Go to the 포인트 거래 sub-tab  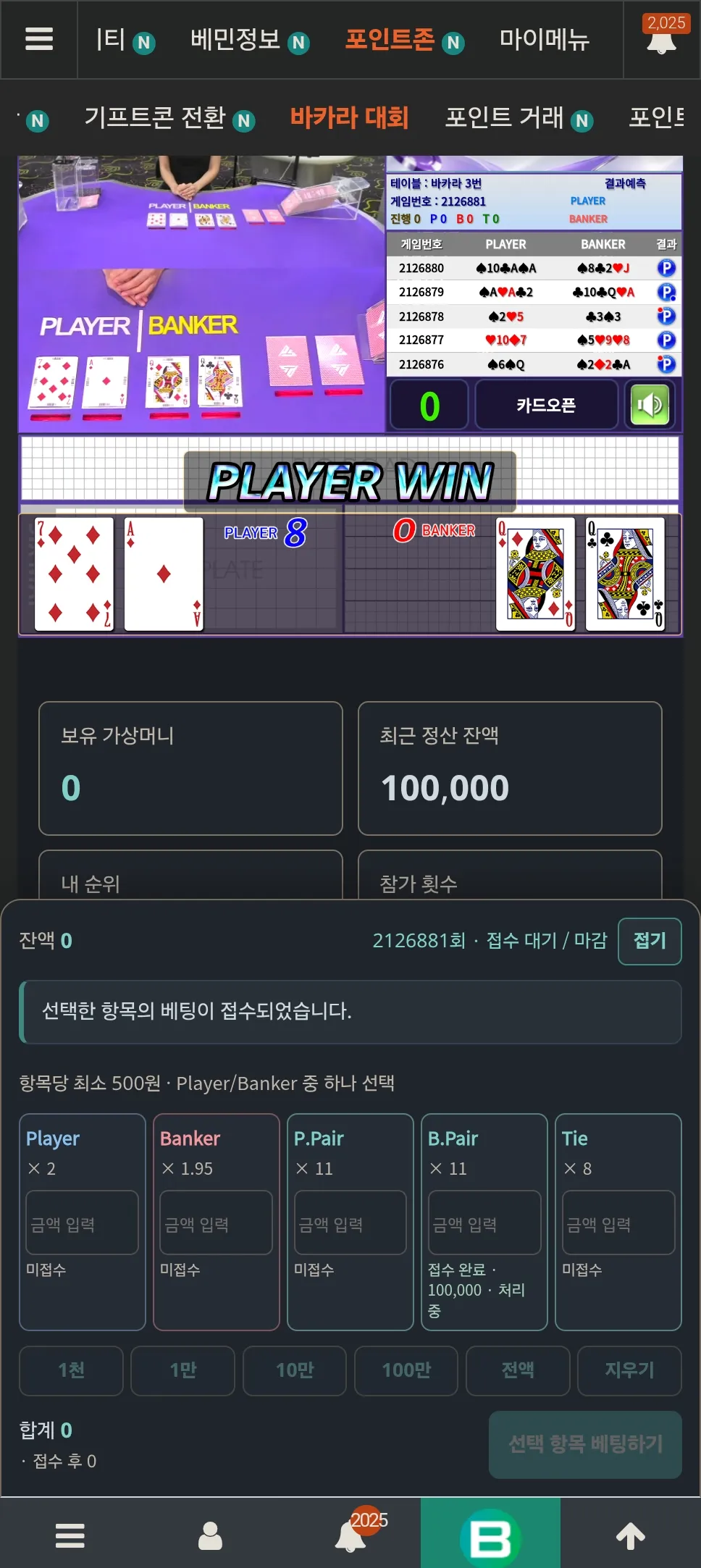(x=519, y=118)
